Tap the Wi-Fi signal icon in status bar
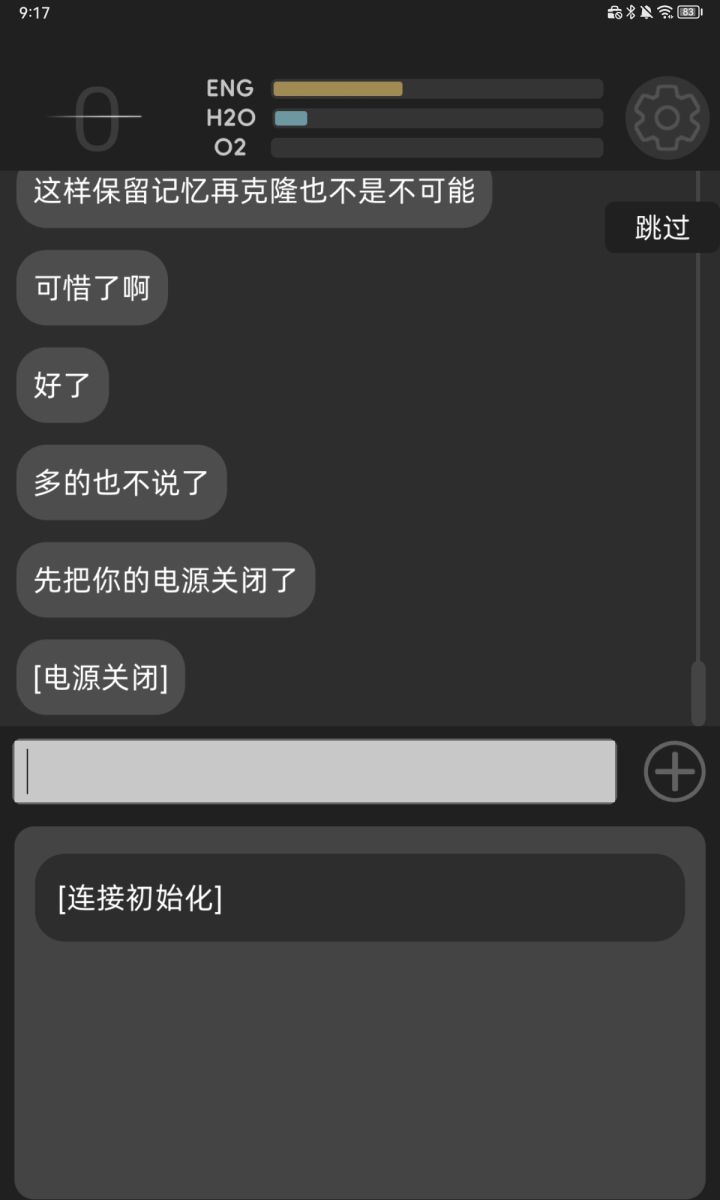This screenshot has width=720, height=1200. 665,12
